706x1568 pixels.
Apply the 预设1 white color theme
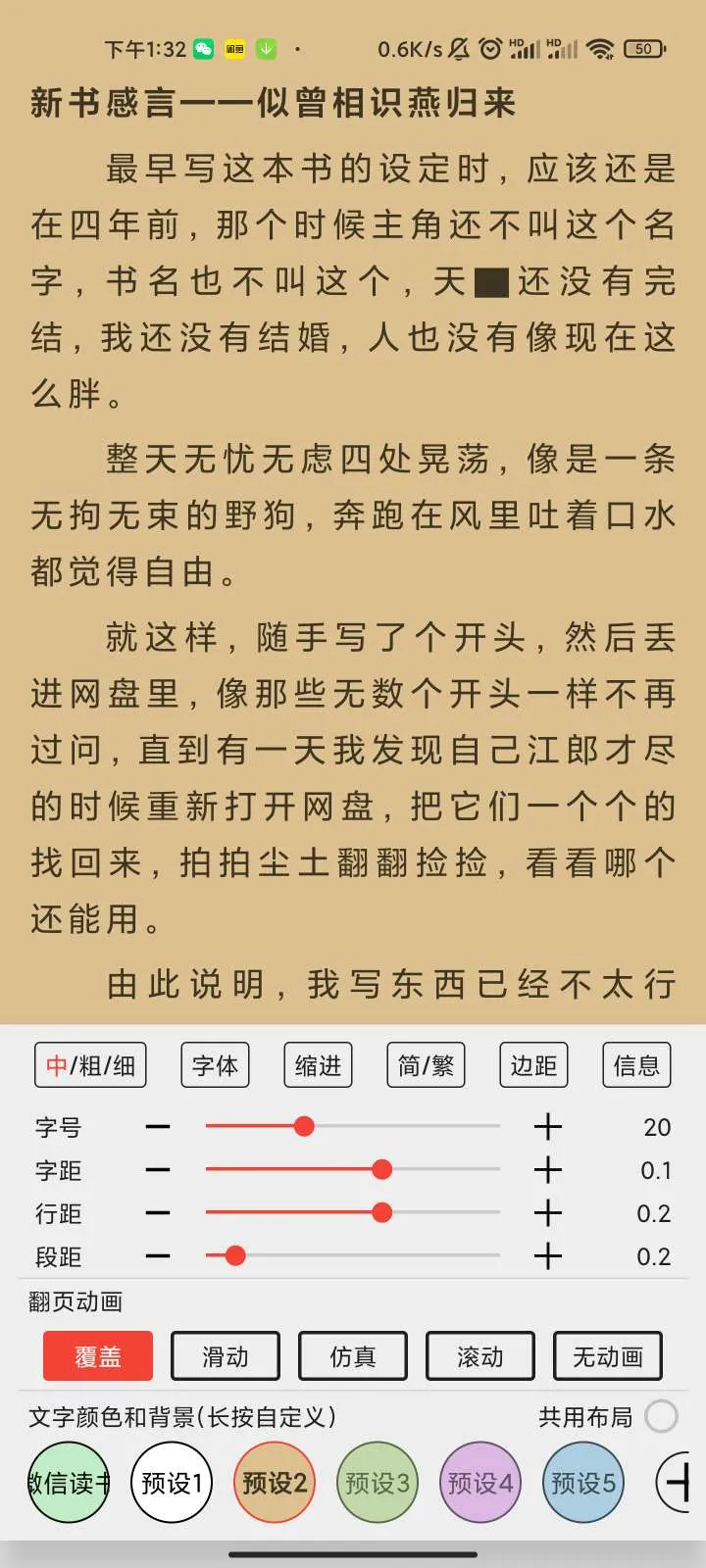172,1483
